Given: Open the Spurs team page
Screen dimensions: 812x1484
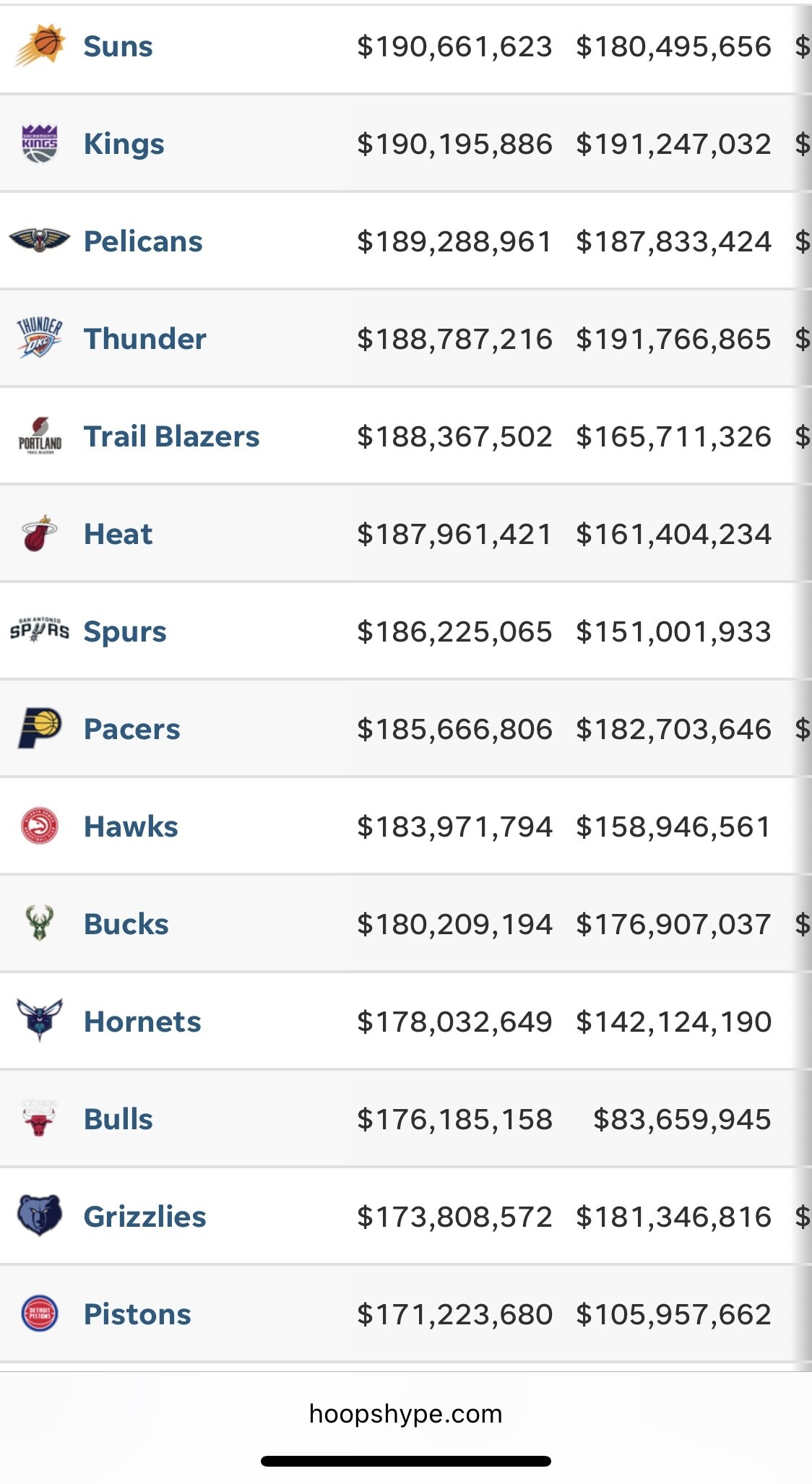Looking at the screenshot, I should pyautogui.click(x=125, y=632).
